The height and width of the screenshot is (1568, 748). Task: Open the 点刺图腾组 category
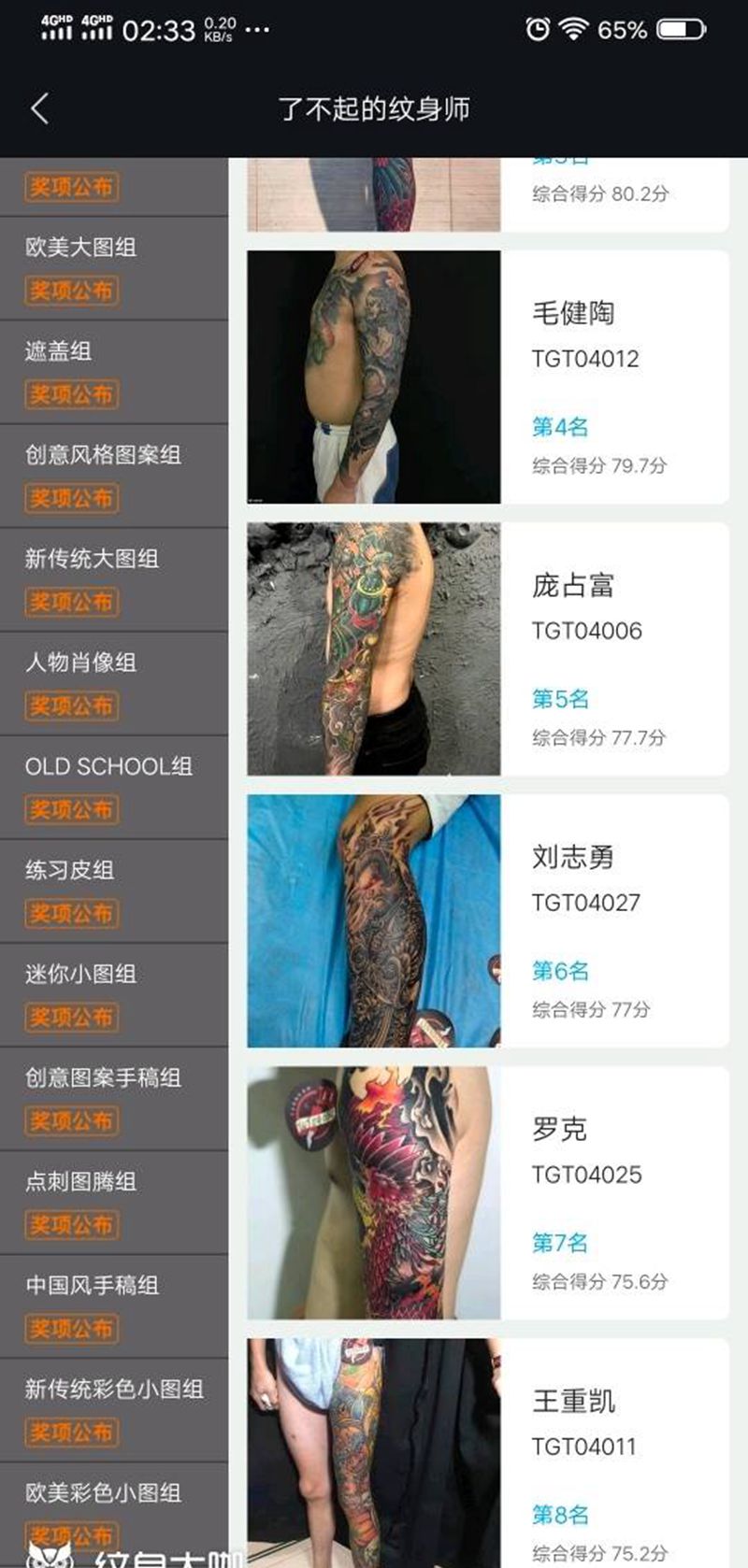[113, 1202]
